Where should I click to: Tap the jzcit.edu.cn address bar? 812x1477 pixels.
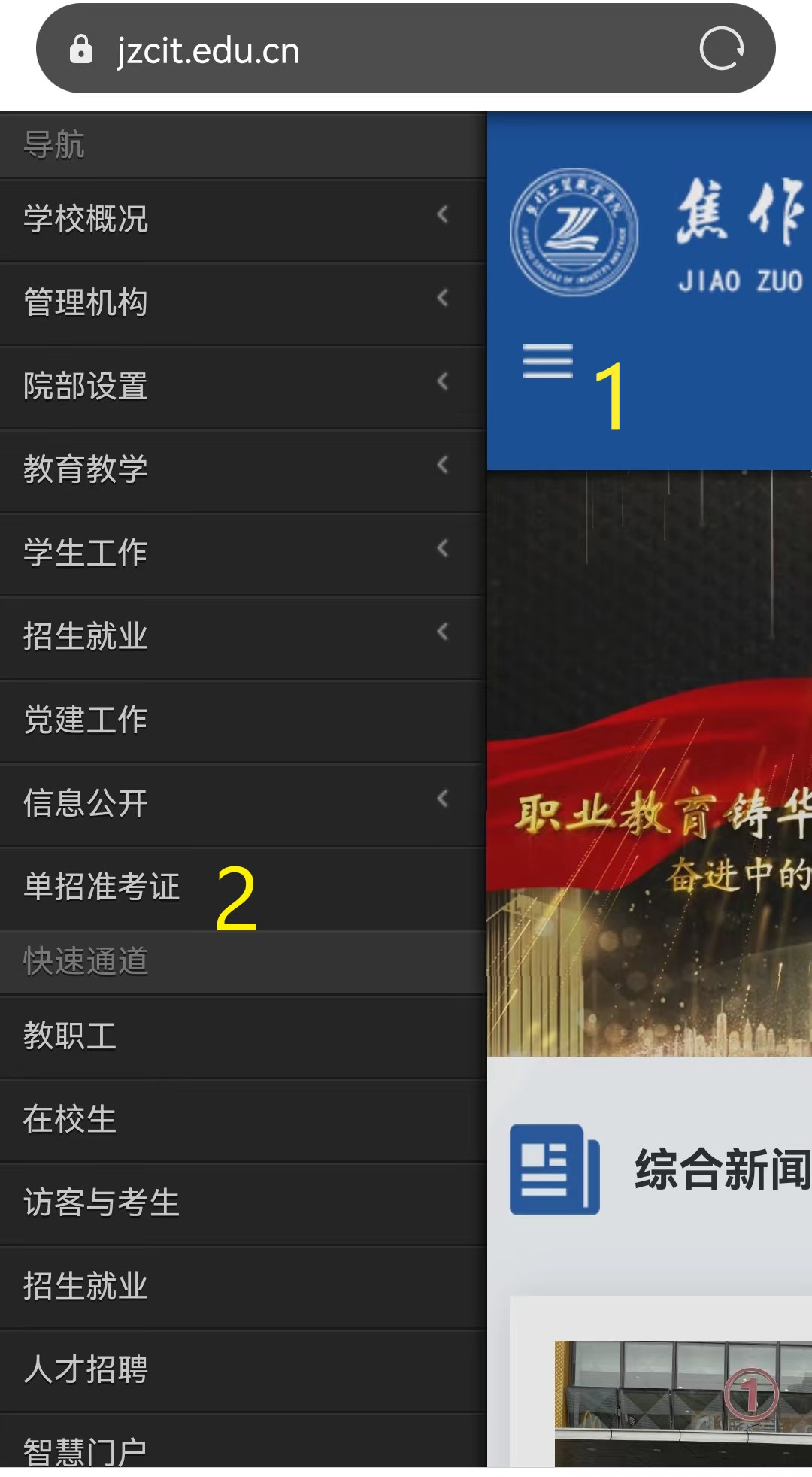pos(376,50)
